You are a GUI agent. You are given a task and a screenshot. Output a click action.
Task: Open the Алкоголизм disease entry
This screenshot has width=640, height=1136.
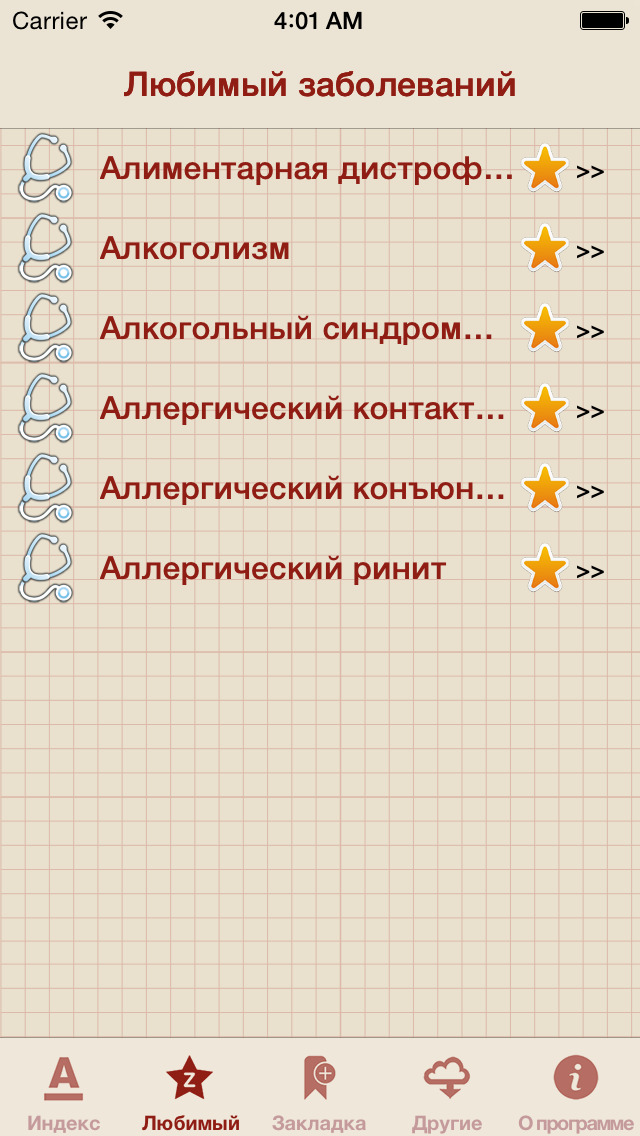(x=320, y=249)
